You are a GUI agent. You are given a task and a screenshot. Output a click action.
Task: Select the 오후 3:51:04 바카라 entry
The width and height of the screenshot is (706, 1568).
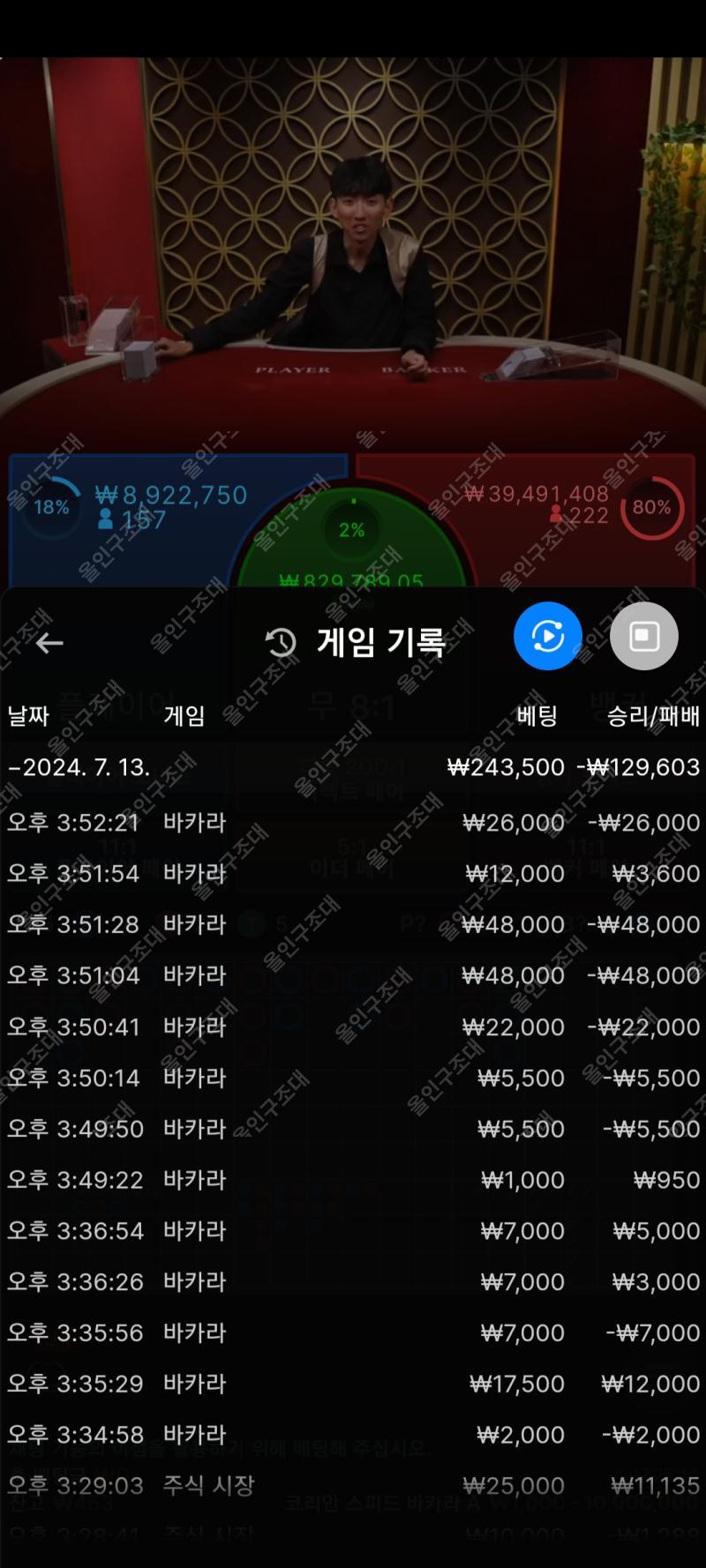[x=353, y=976]
